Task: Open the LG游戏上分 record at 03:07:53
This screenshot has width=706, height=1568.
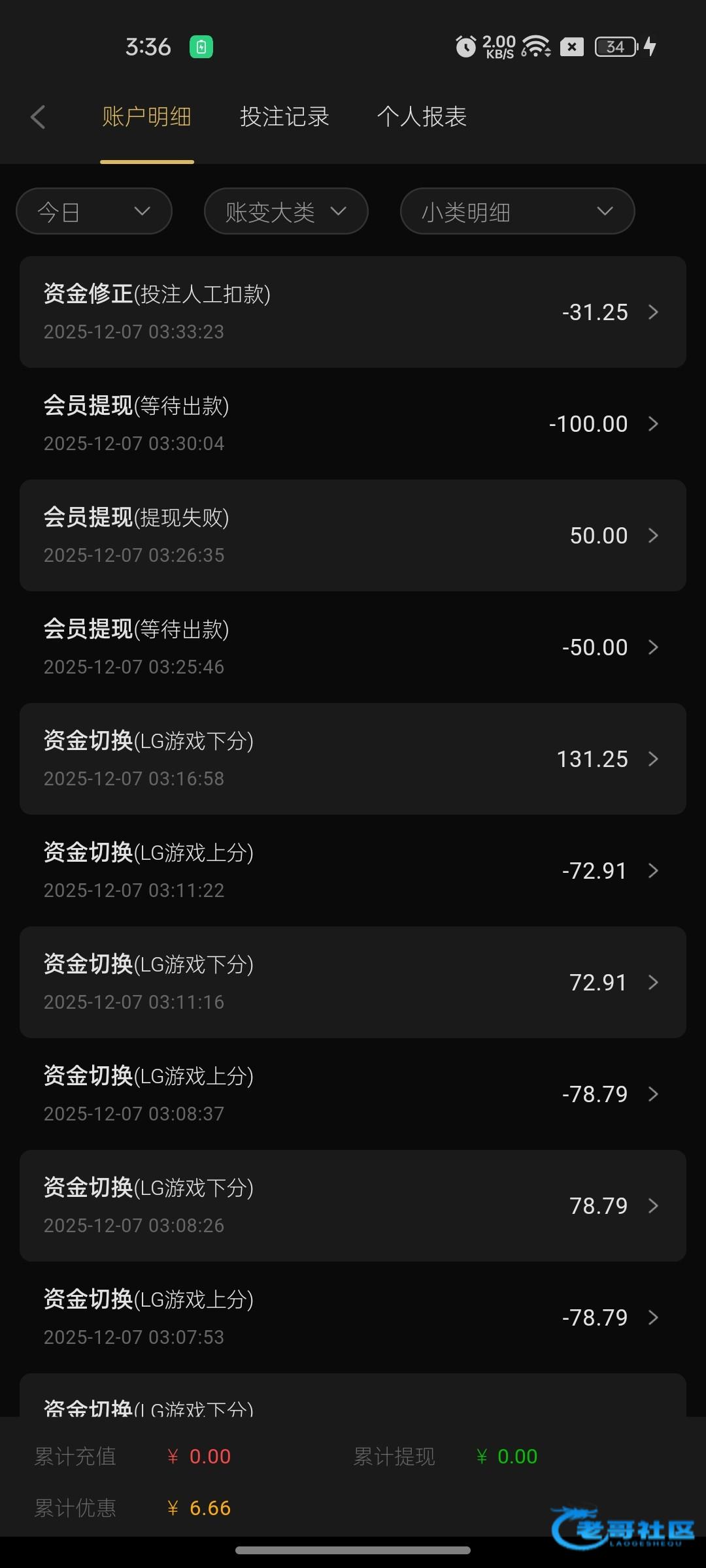Action: click(353, 1317)
